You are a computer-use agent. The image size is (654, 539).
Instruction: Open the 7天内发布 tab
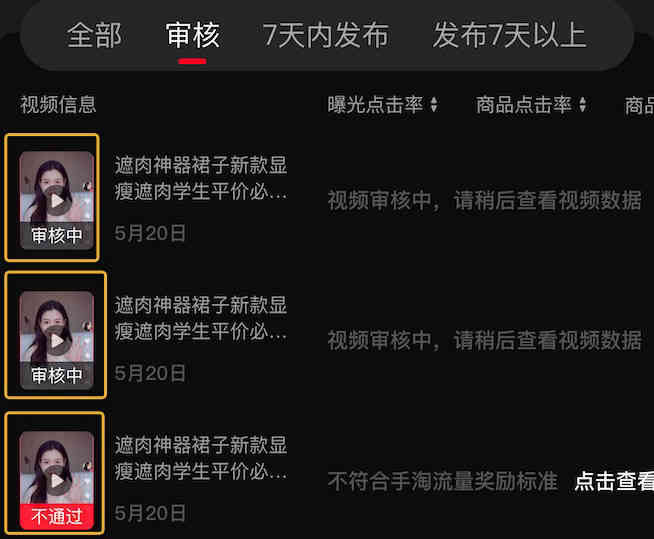[326, 35]
